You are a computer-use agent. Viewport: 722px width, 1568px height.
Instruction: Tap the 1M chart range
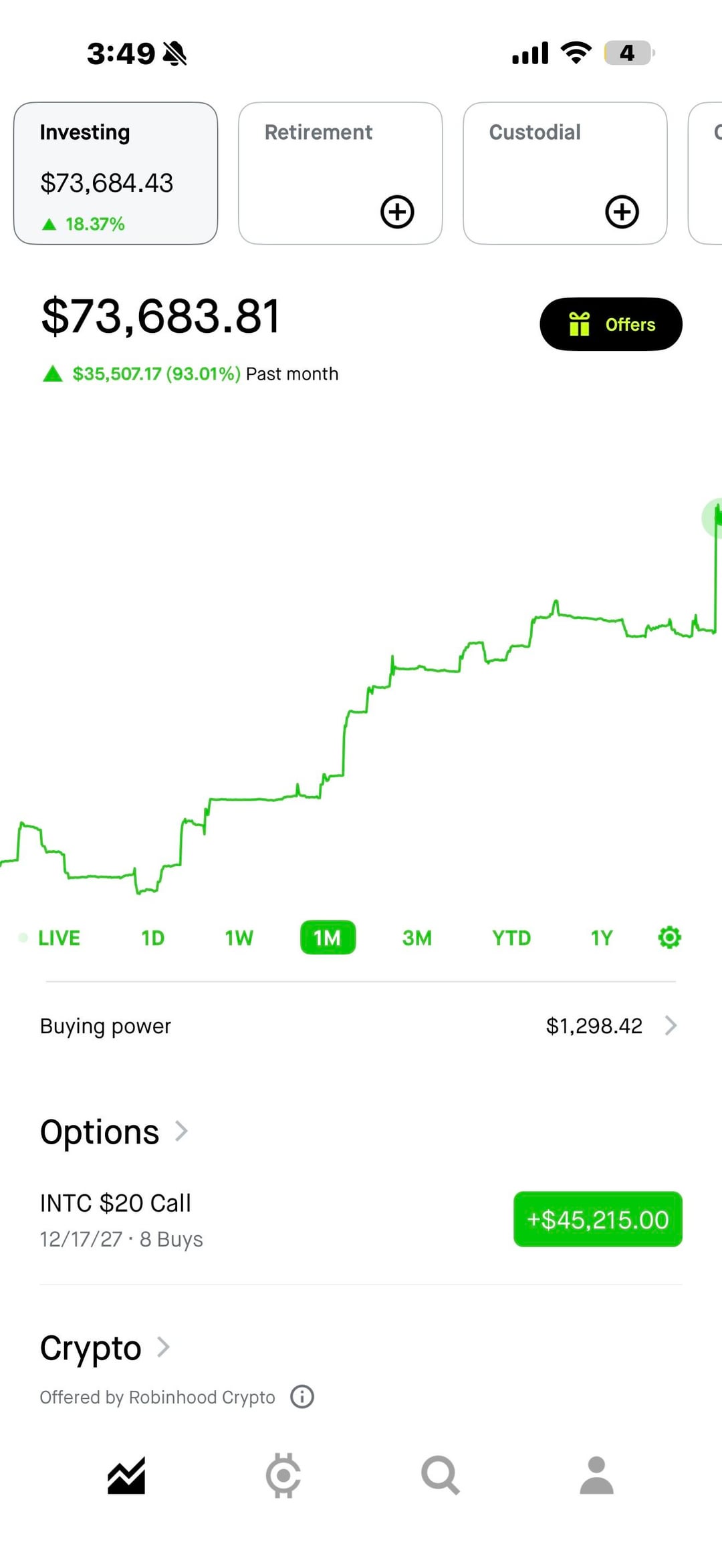[x=328, y=938]
